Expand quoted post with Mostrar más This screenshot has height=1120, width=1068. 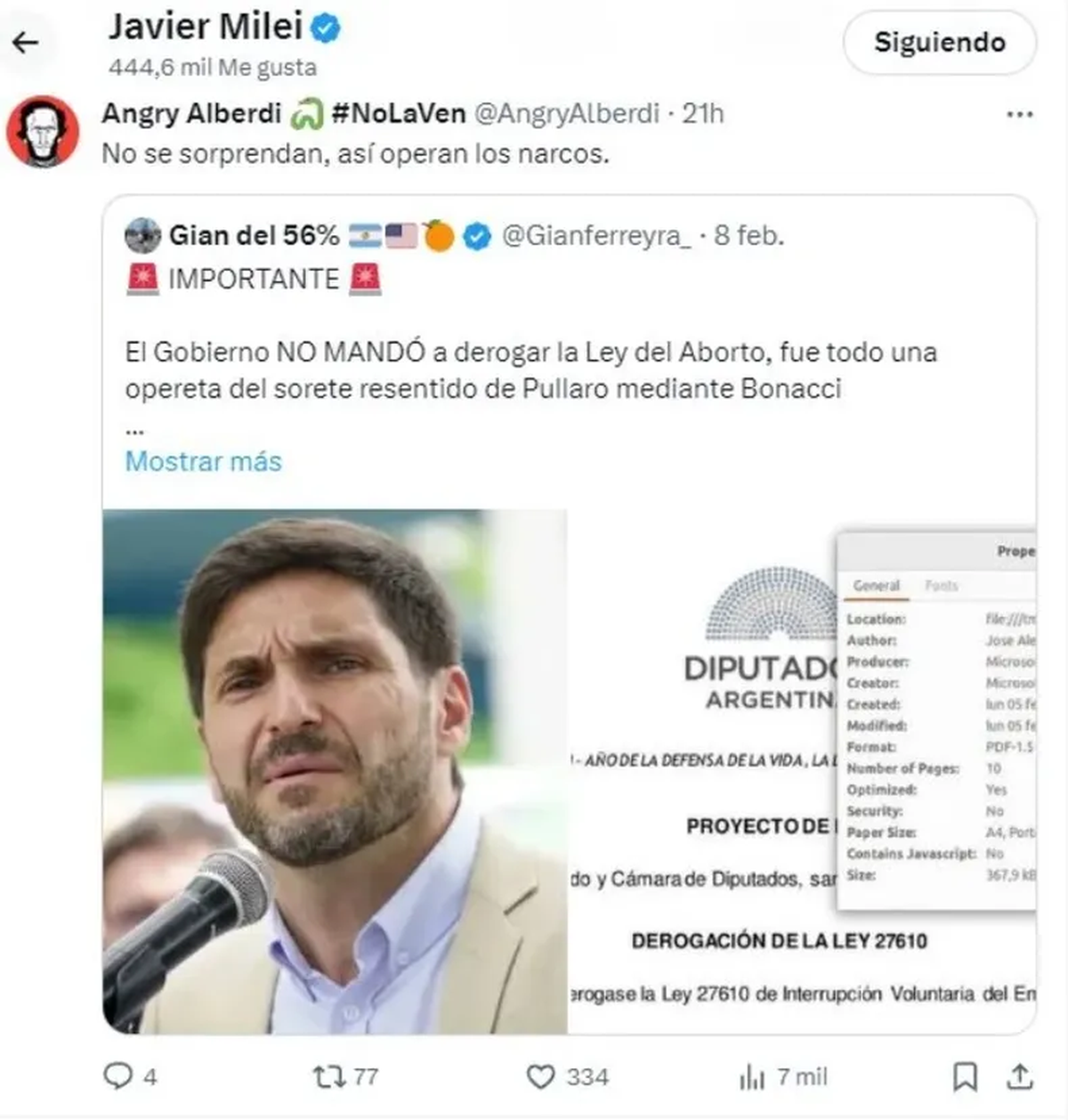pos(203,461)
